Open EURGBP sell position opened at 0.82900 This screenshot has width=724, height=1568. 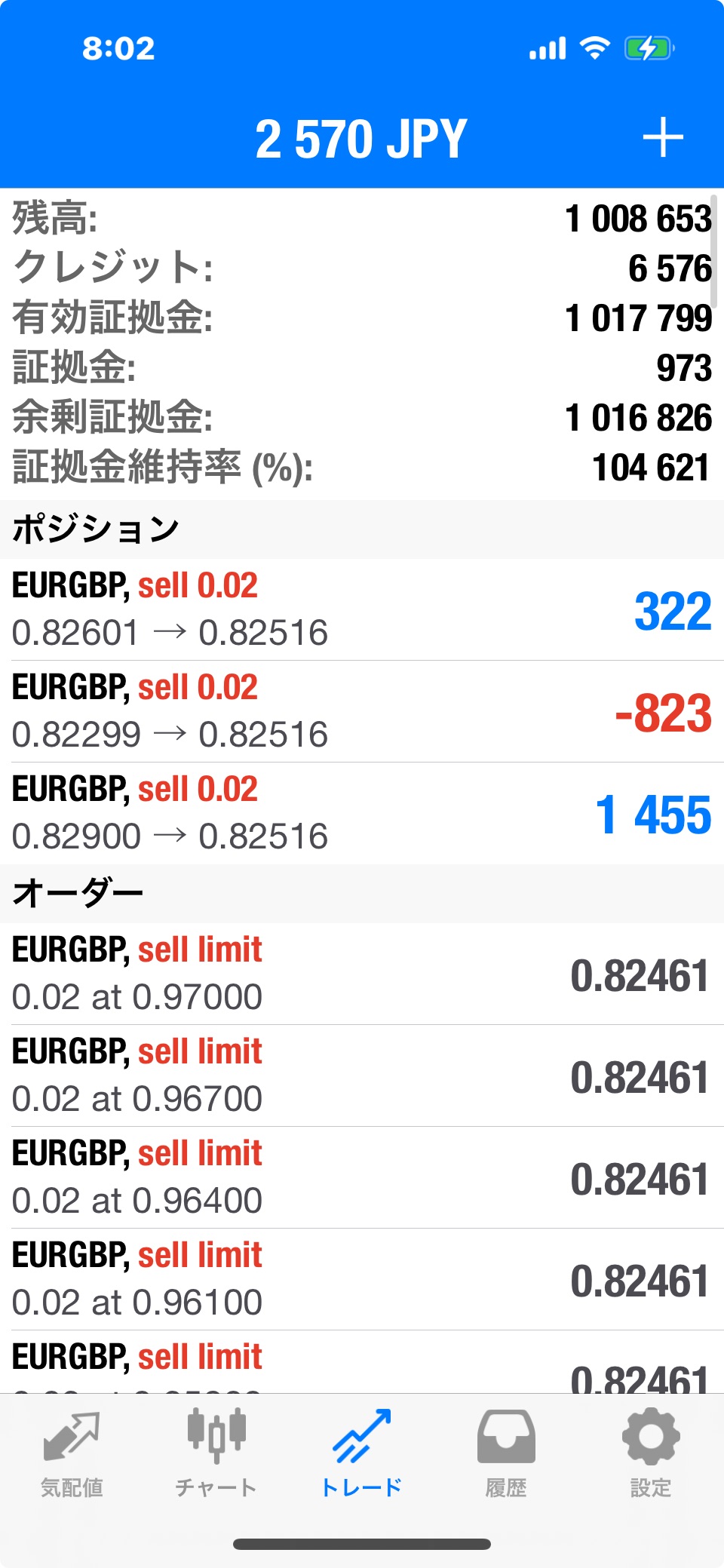[x=362, y=813]
